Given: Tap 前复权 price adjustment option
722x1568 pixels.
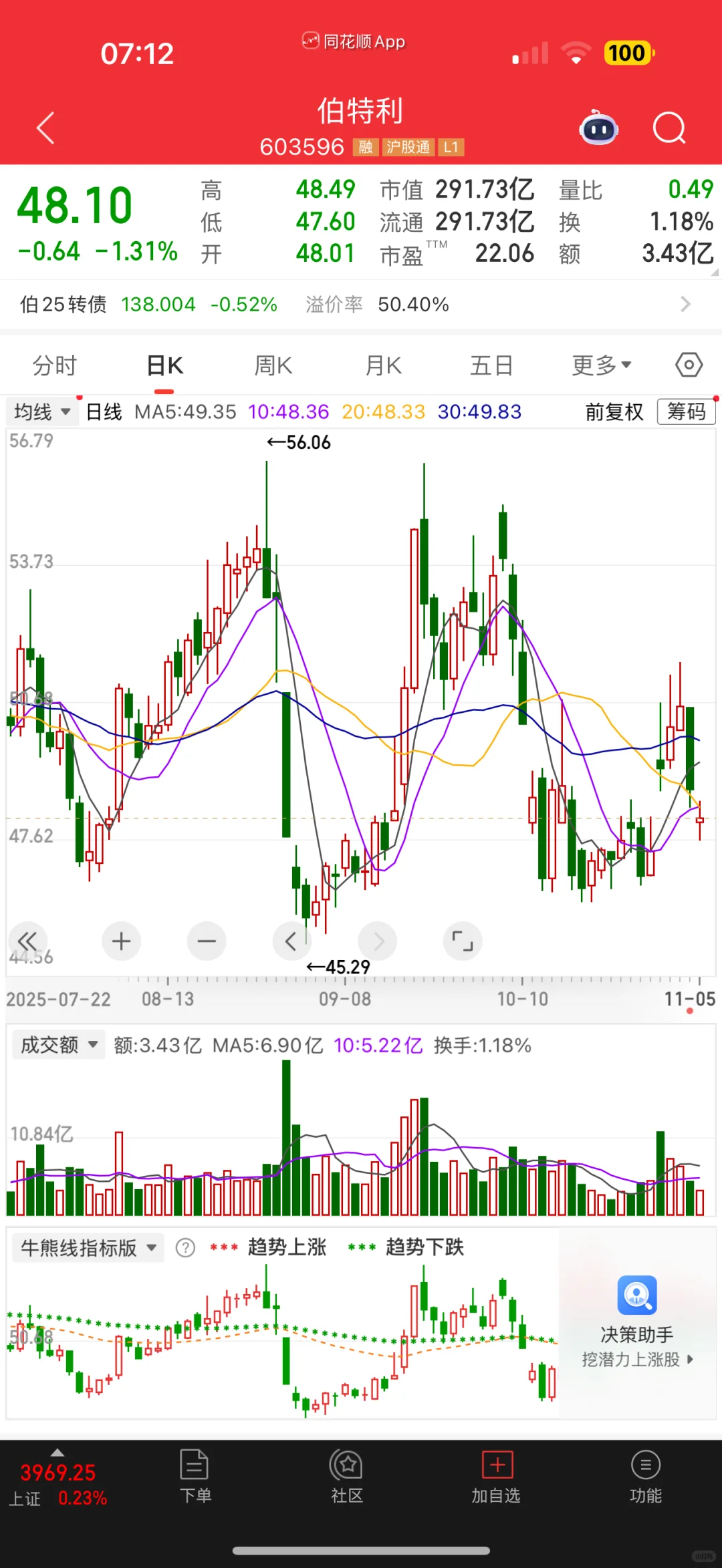Looking at the screenshot, I should click(614, 412).
